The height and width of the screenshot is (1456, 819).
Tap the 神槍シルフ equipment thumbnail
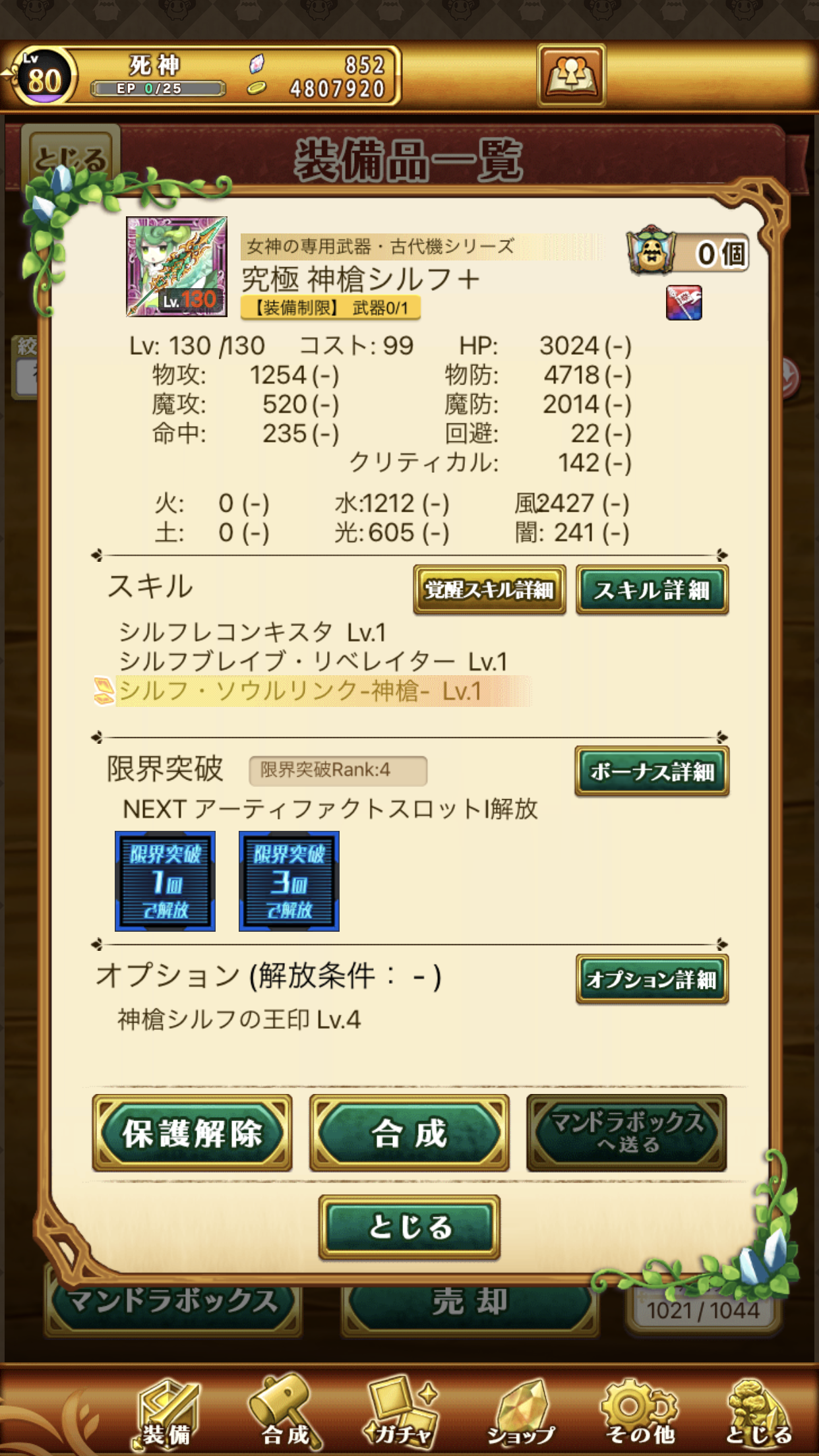[x=177, y=266]
